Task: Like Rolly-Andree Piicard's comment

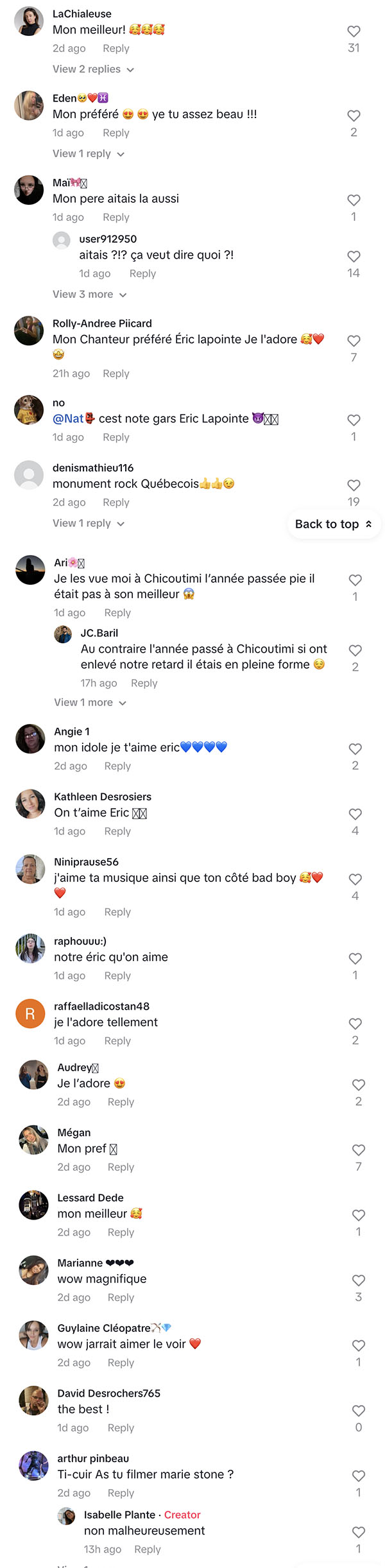Action: pos(354,341)
